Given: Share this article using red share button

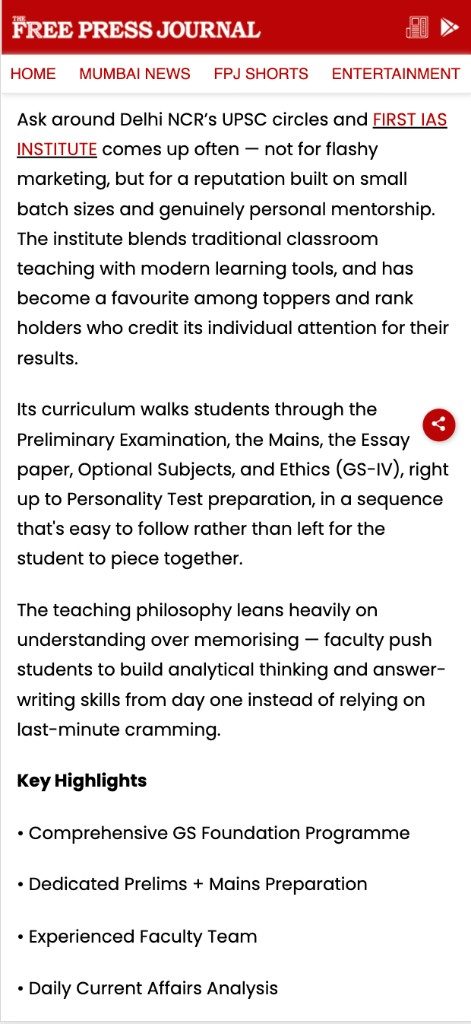Looking at the screenshot, I should 439,424.
